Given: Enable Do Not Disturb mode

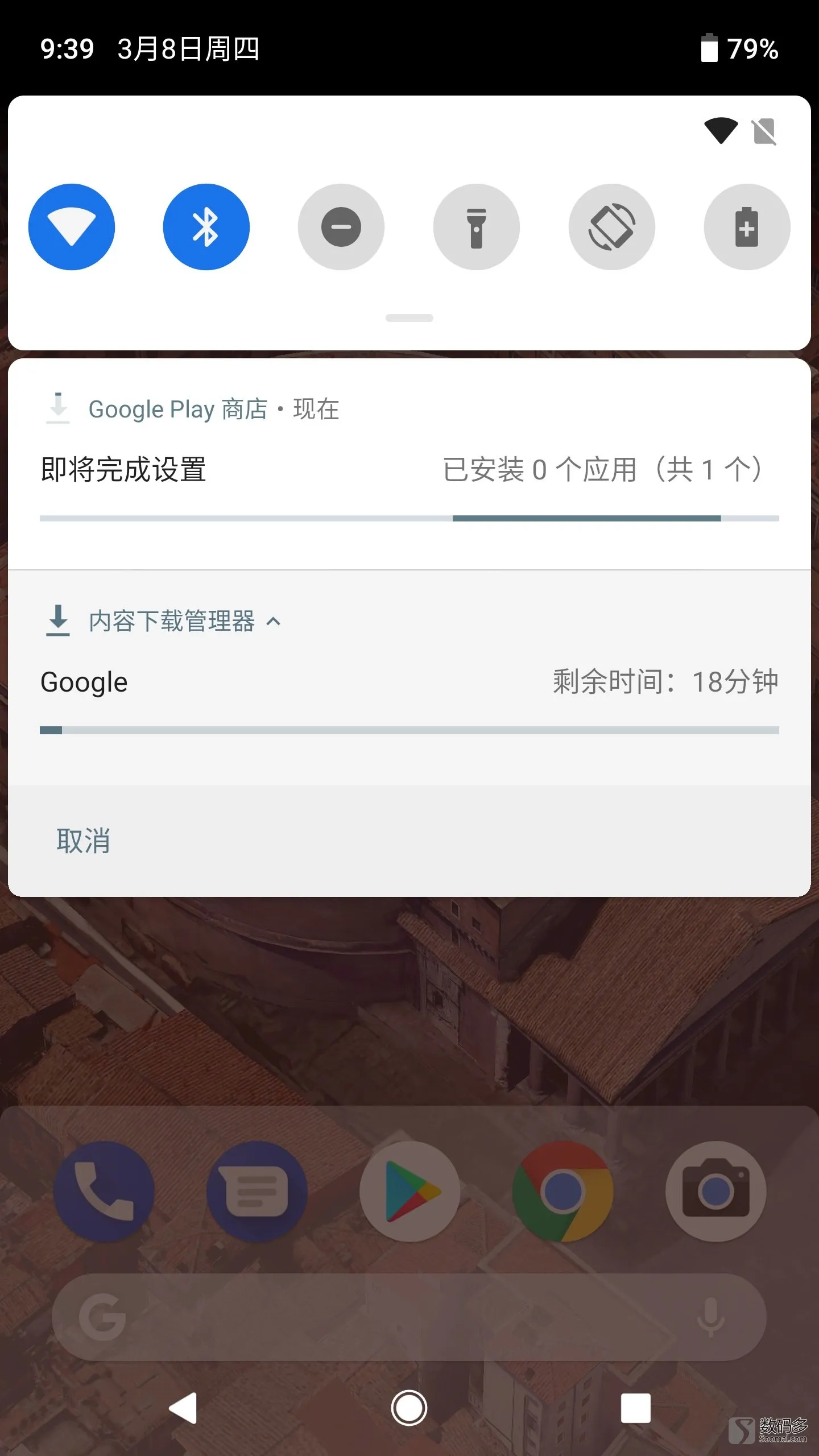Looking at the screenshot, I should pyautogui.click(x=341, y=227).
